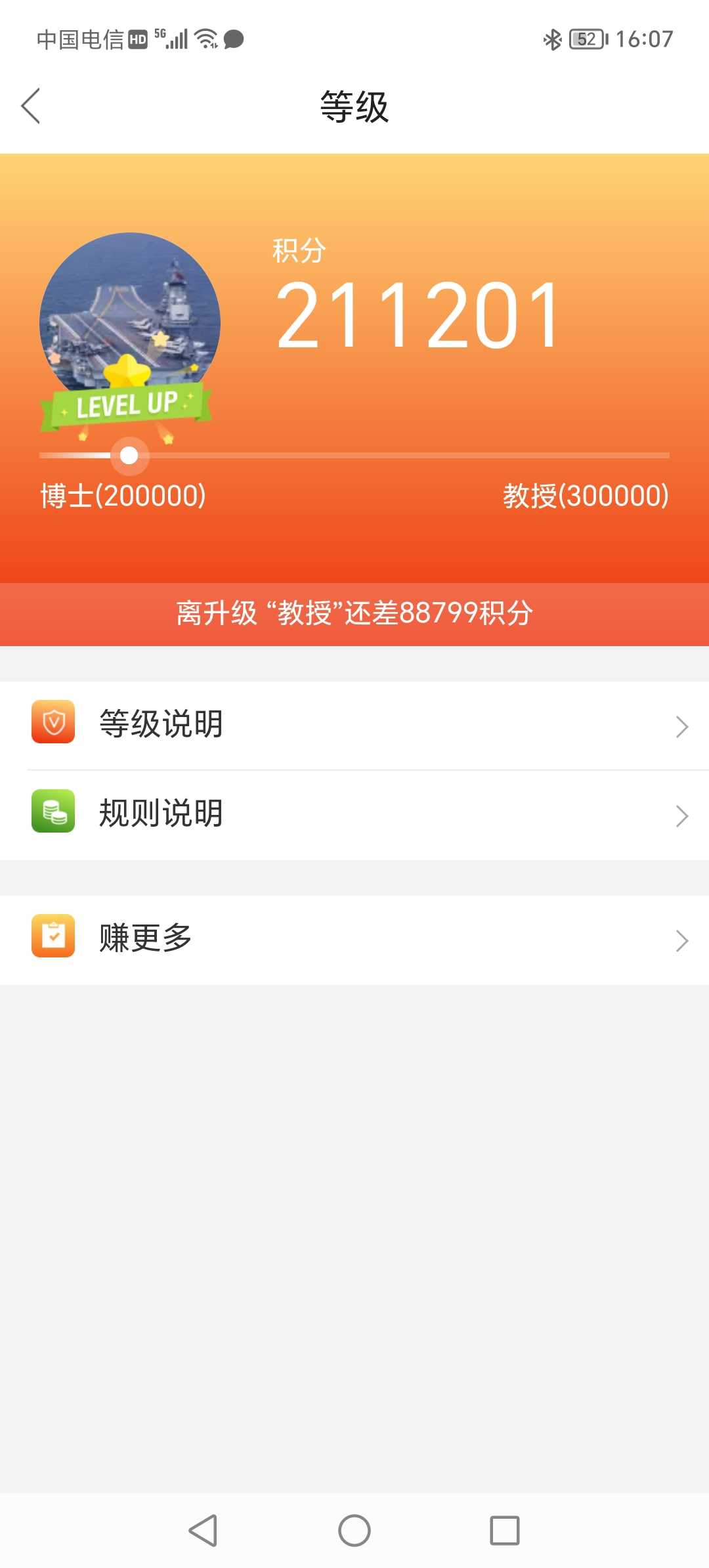Screen dimensions: 709x1568
Task: Tap the system home button
Action: point(354,1531)
